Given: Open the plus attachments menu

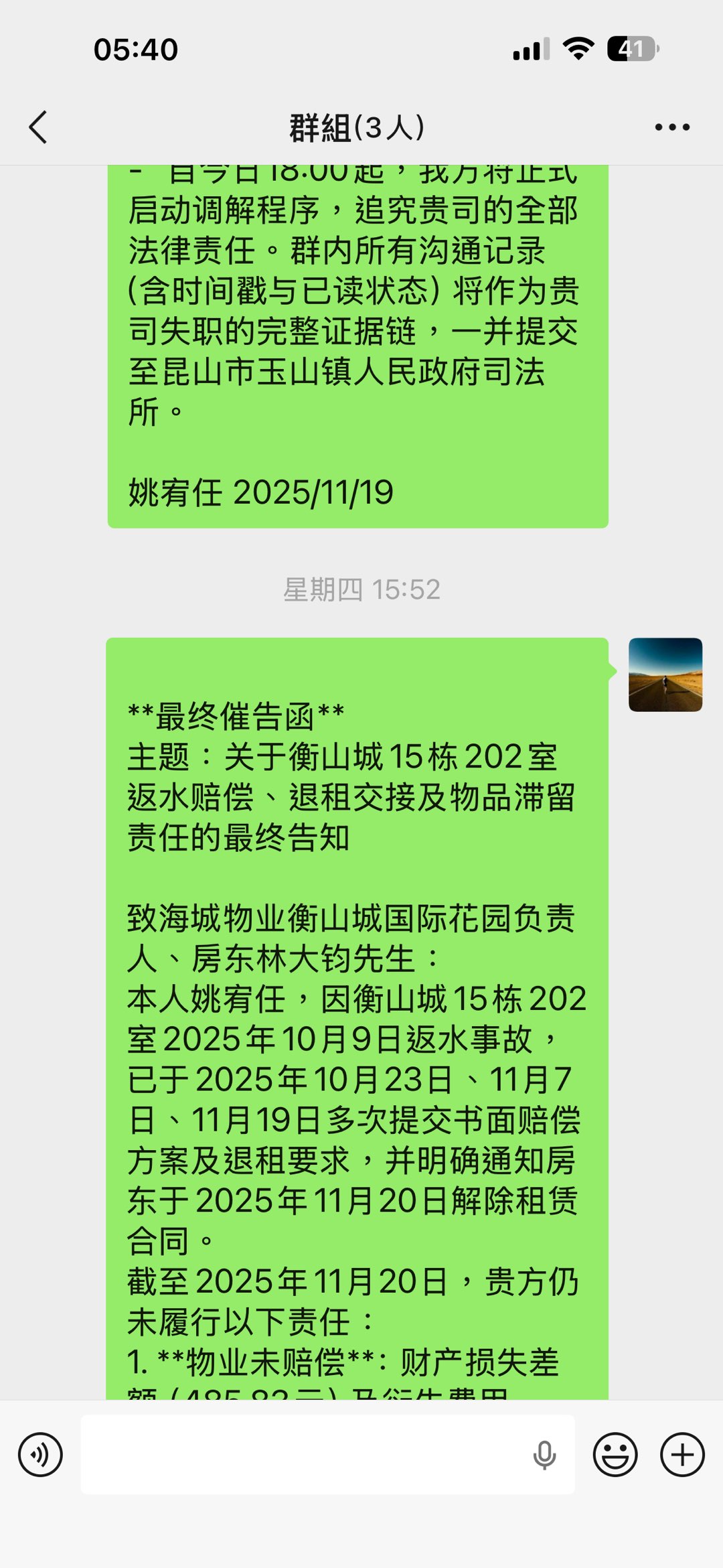Looking at the screenshot, I should point(682,1455).
